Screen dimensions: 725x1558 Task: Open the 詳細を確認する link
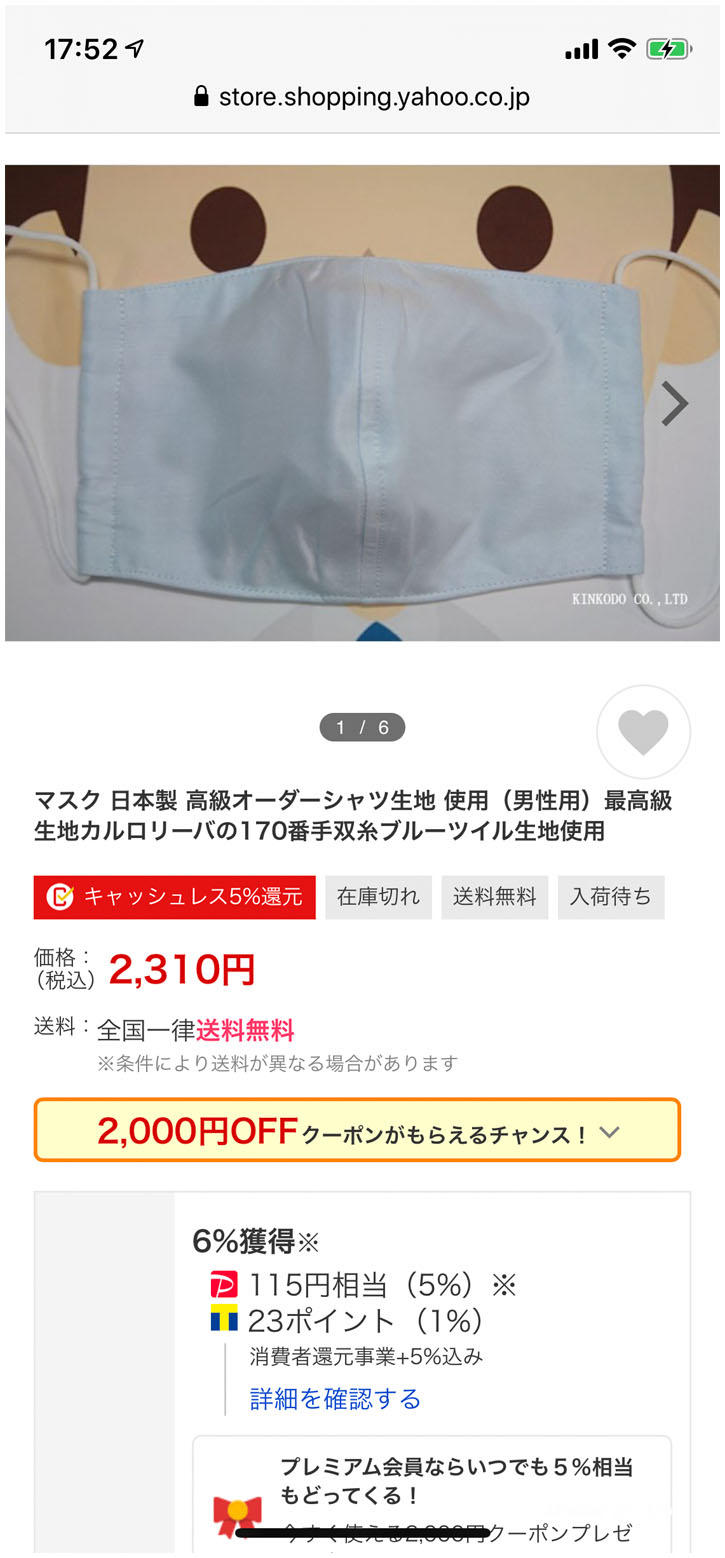coord(335,1397)
